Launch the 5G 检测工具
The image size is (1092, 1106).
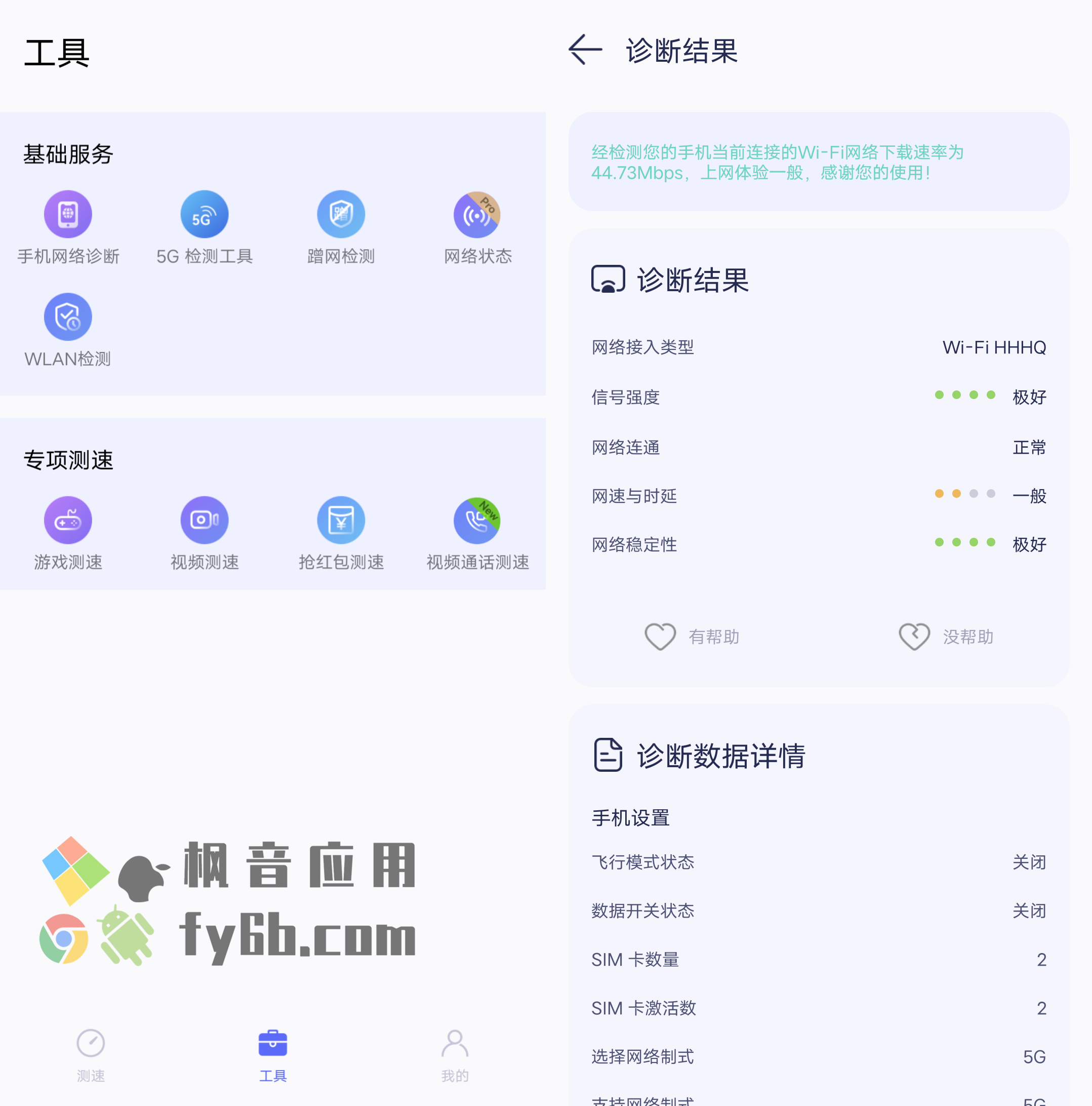click(205, 215)
